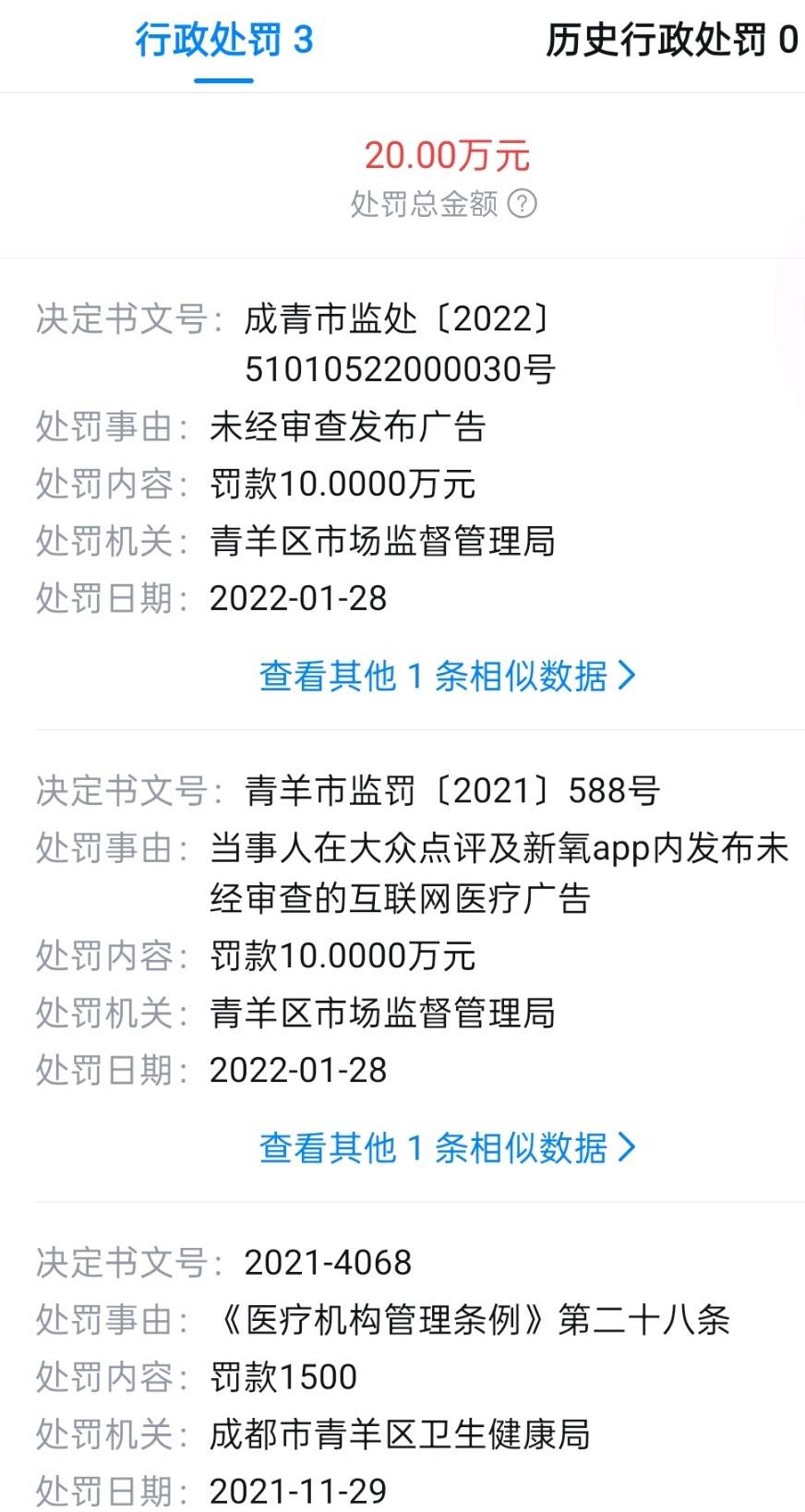This screenshot has height=1512, width=805.
Task: Open details of penalty dated 2022-01-28
Action: [297, 598]
